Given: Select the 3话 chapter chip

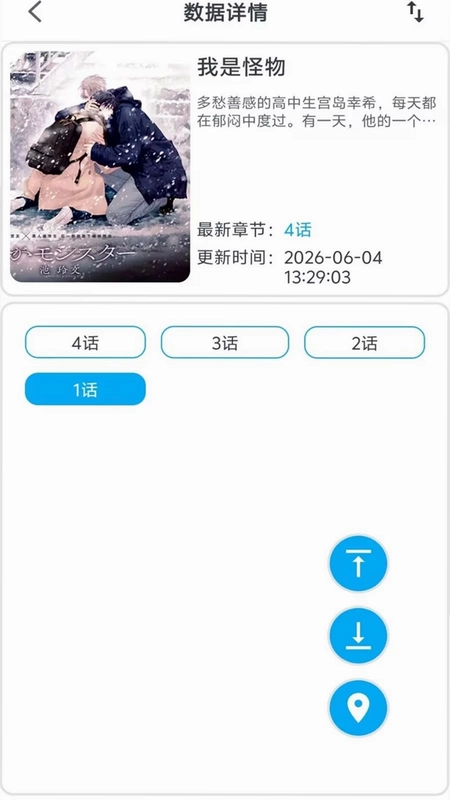Looking at the screenshot, I should point(225,342).
